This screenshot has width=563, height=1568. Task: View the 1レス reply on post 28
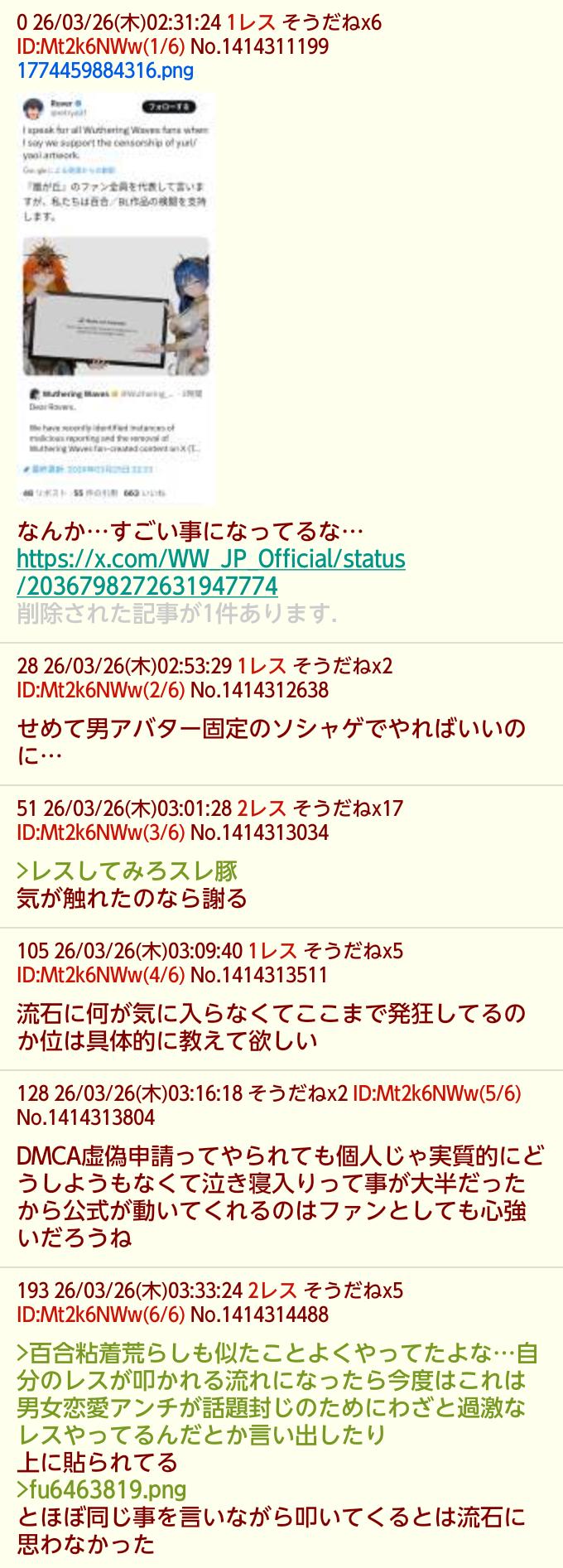pyautogui.click(x=262, y=665)
